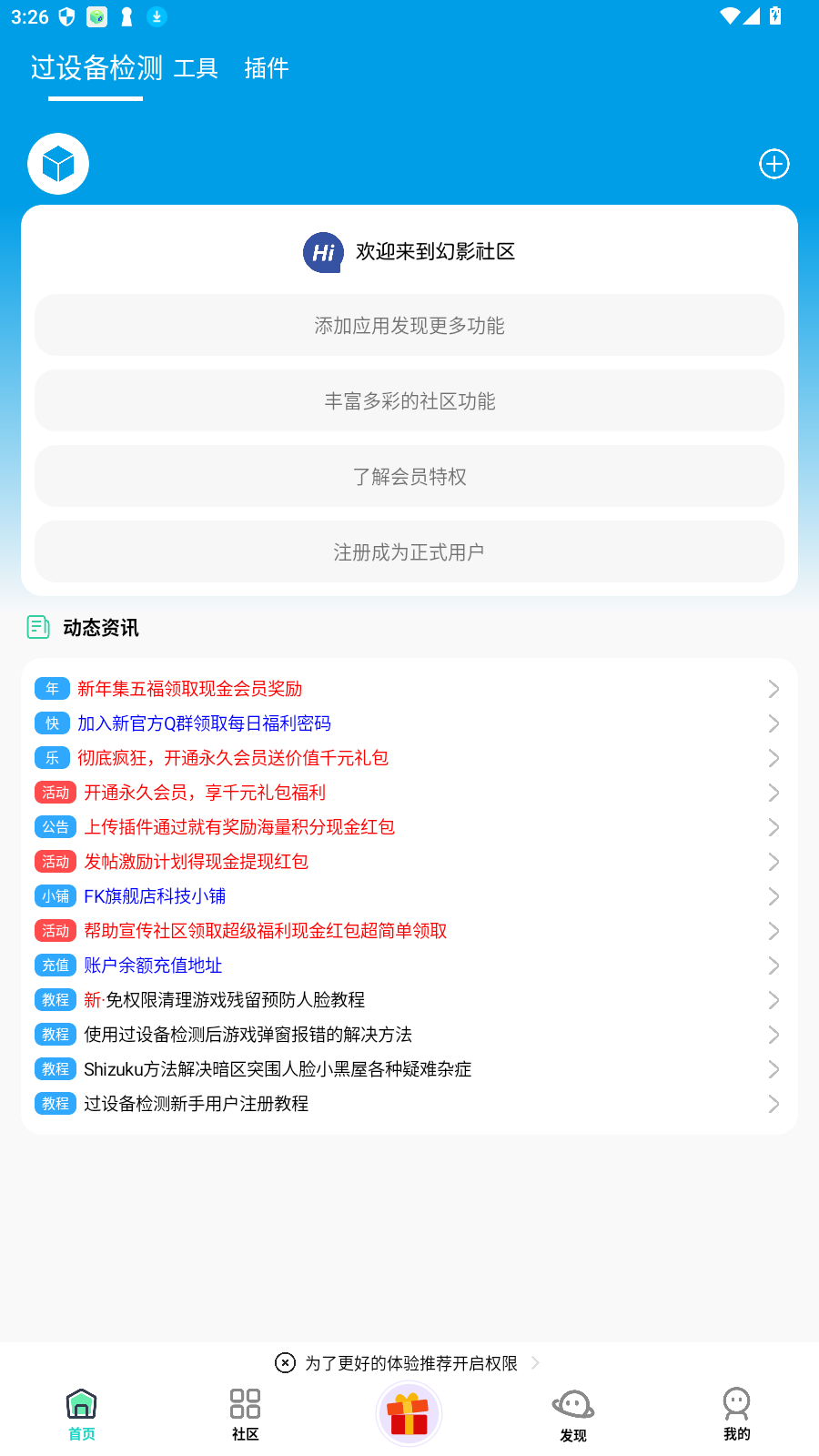This screenshot has width=819, height=1456.
Task: Click the Hi avatar in the welcome card
Action: pyautogui.click(x=323, y=252)
